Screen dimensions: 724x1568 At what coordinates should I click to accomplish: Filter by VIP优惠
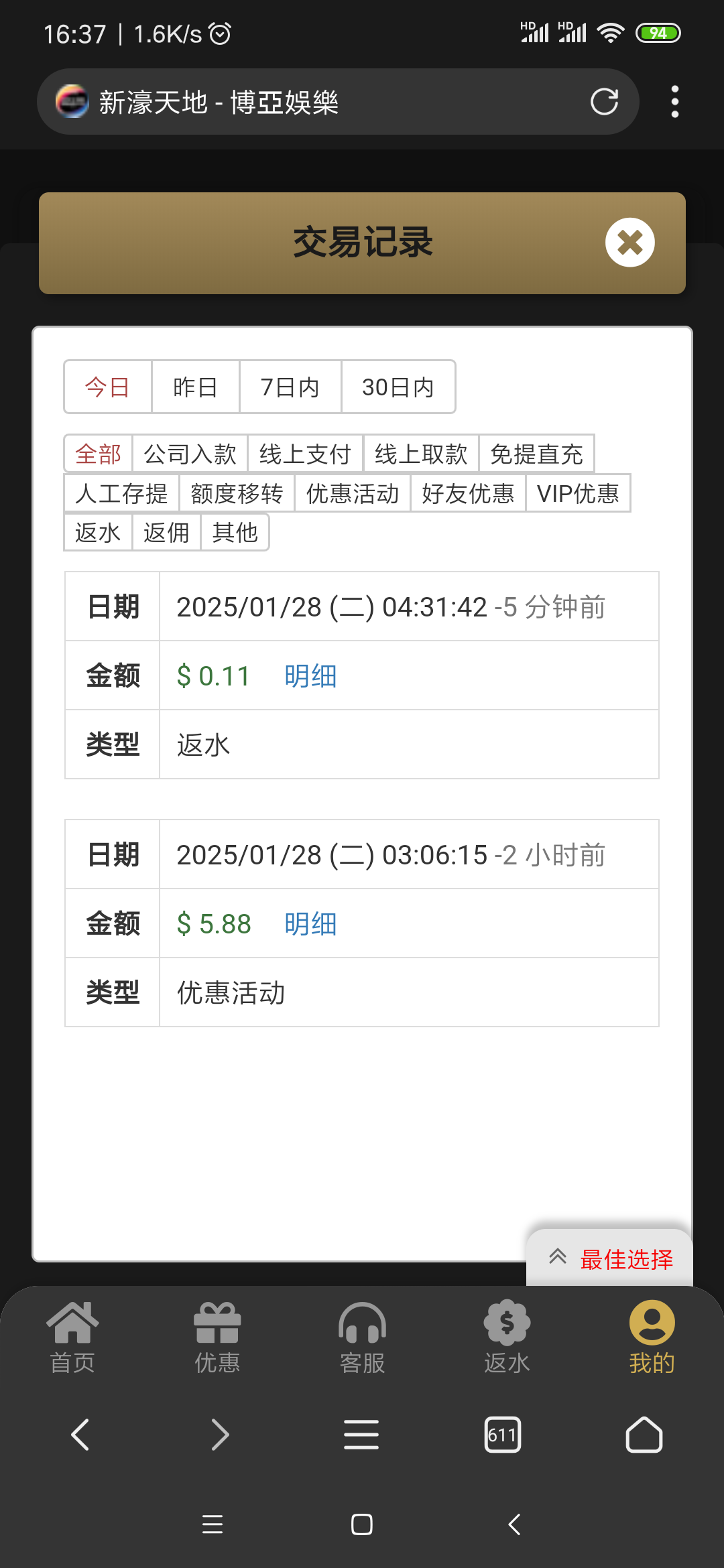[578, 494]
